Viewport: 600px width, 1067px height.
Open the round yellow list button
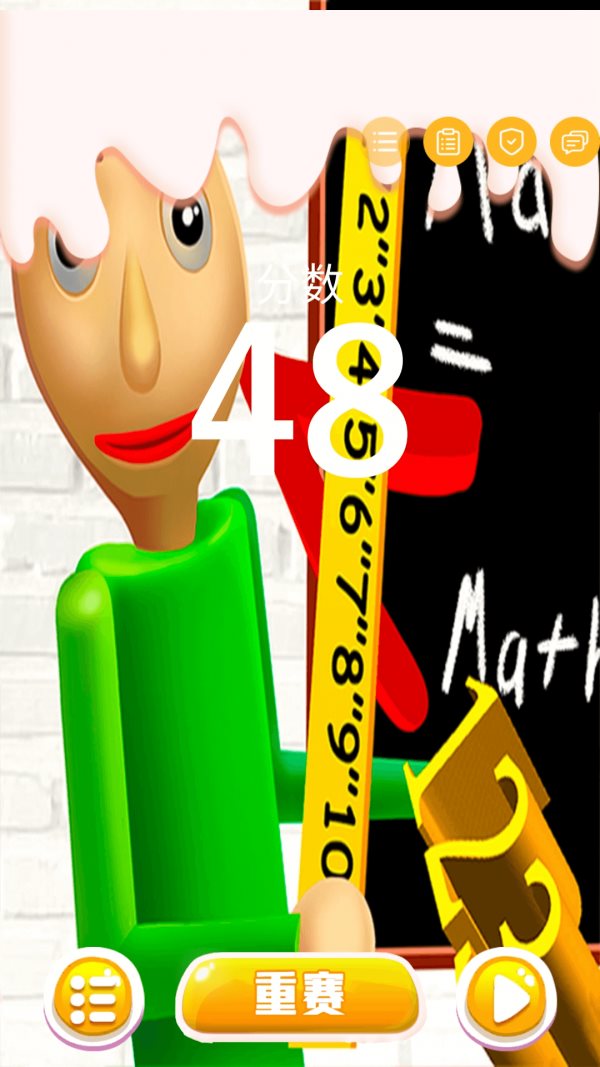coord(94,998)
